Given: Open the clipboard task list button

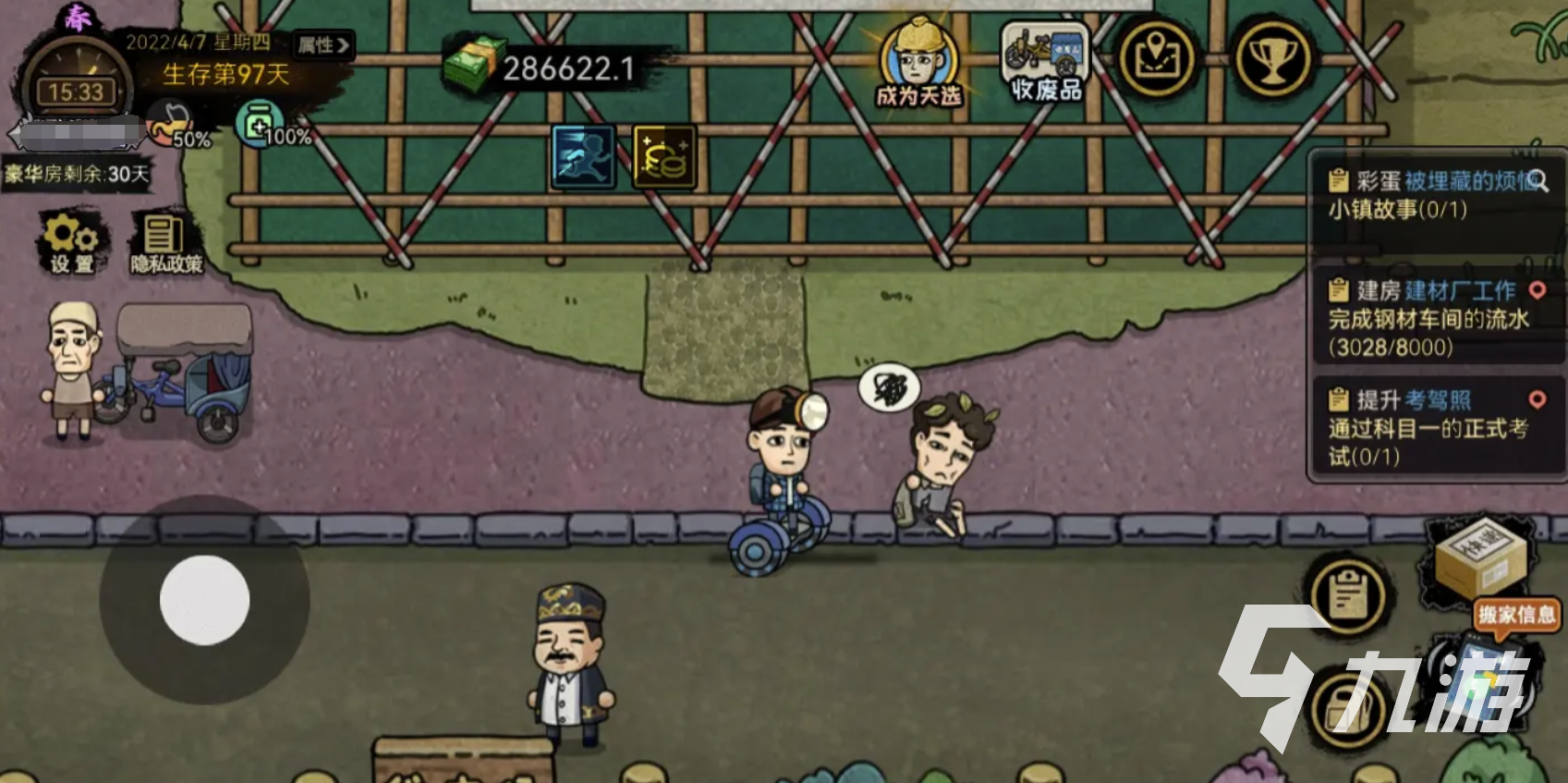Looking at the screenshot, I should click(x=1348, y=594).
